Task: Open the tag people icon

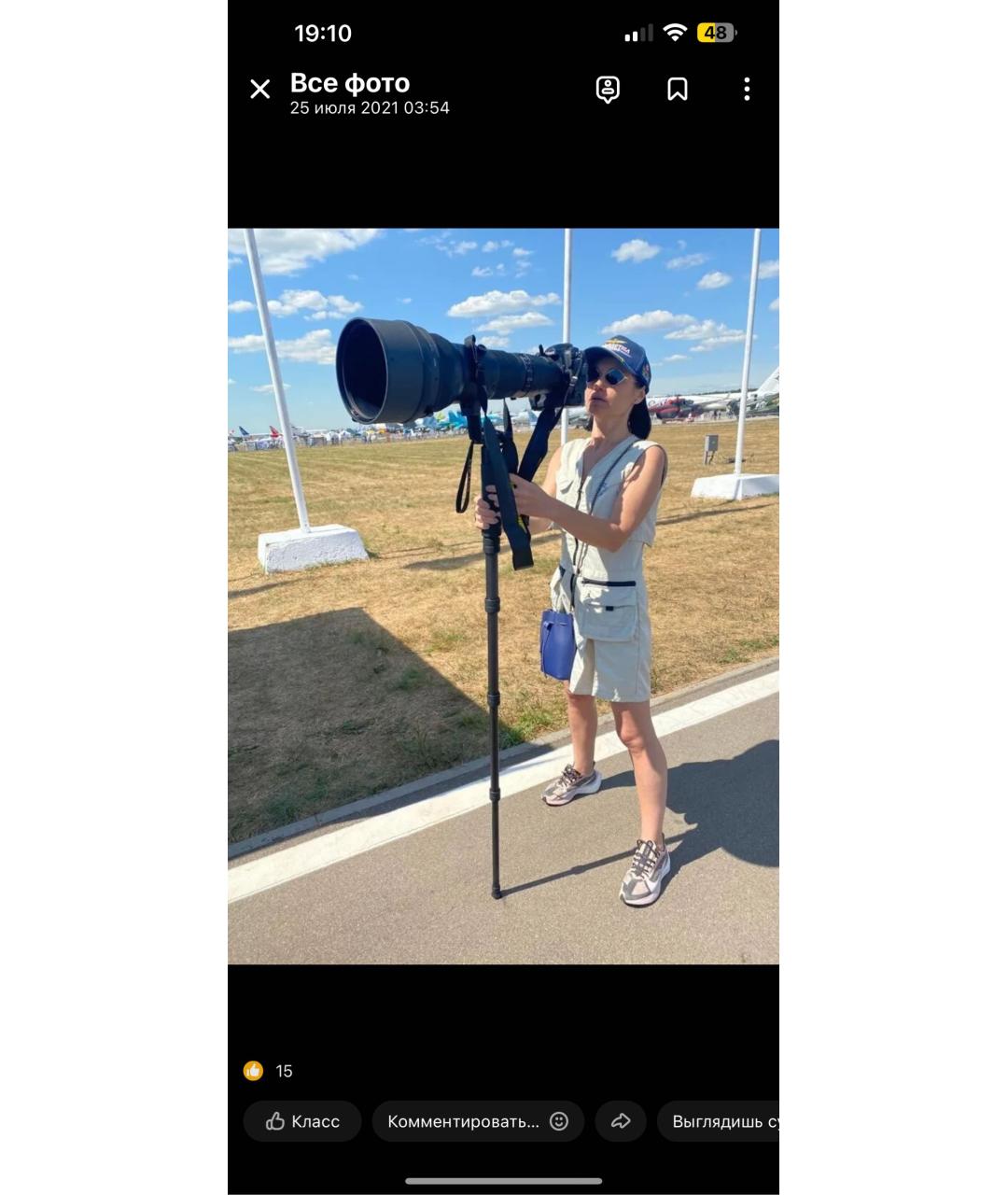Action: coord(608,90)
